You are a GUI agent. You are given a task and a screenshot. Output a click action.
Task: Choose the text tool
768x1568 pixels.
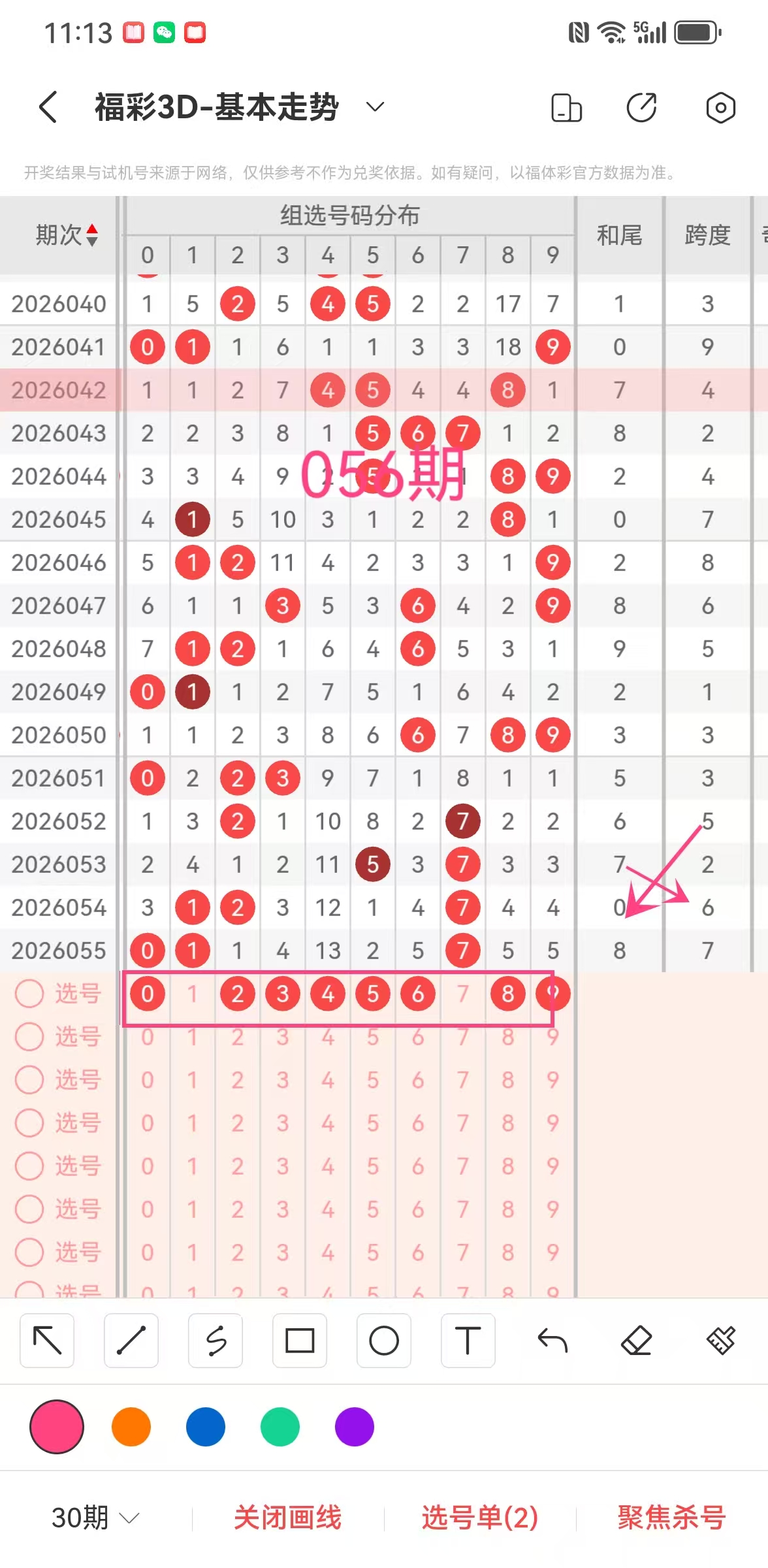pyautogui.click(x=468, y=1341)
